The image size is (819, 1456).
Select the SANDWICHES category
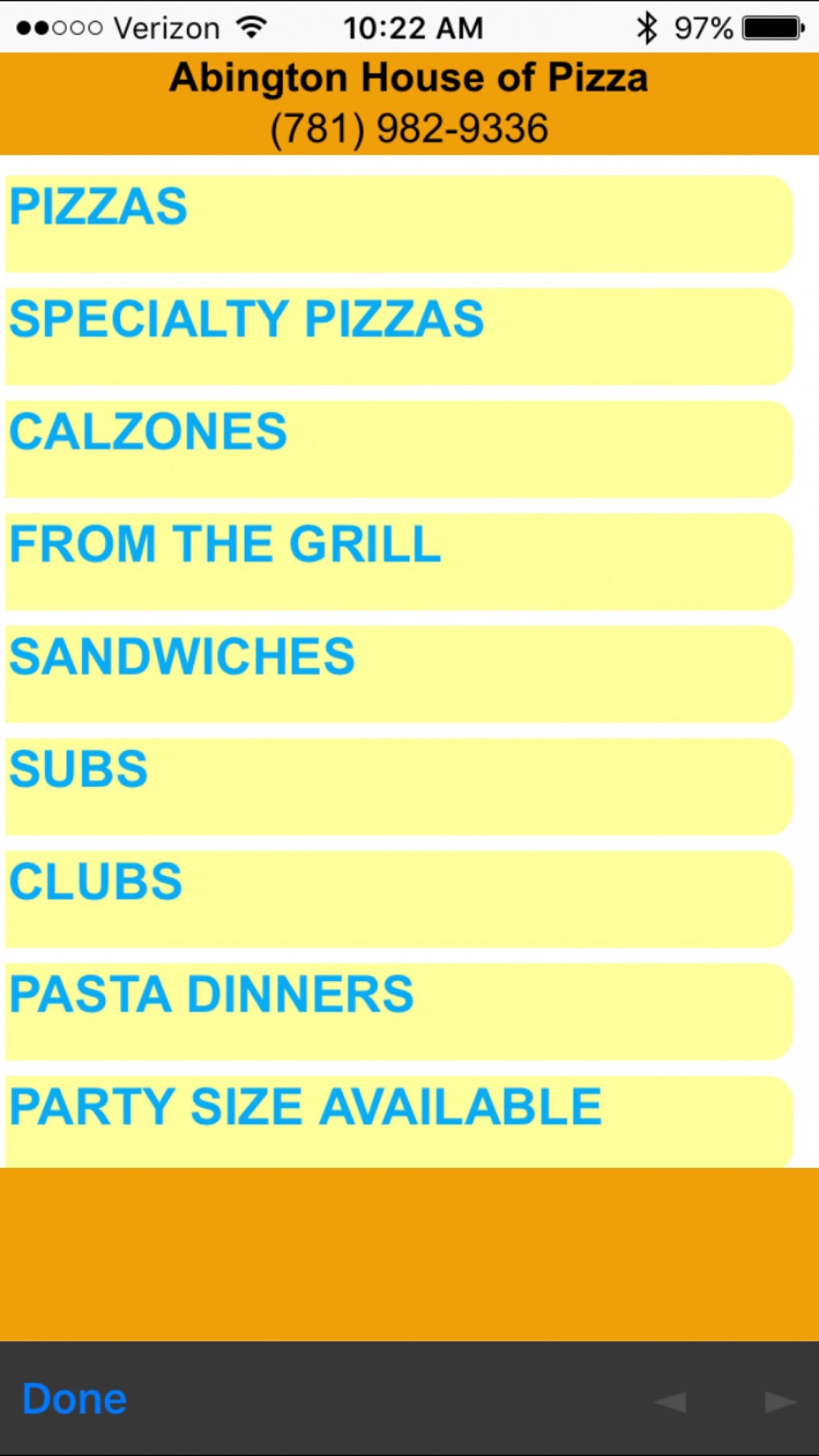tap(399, 674)
